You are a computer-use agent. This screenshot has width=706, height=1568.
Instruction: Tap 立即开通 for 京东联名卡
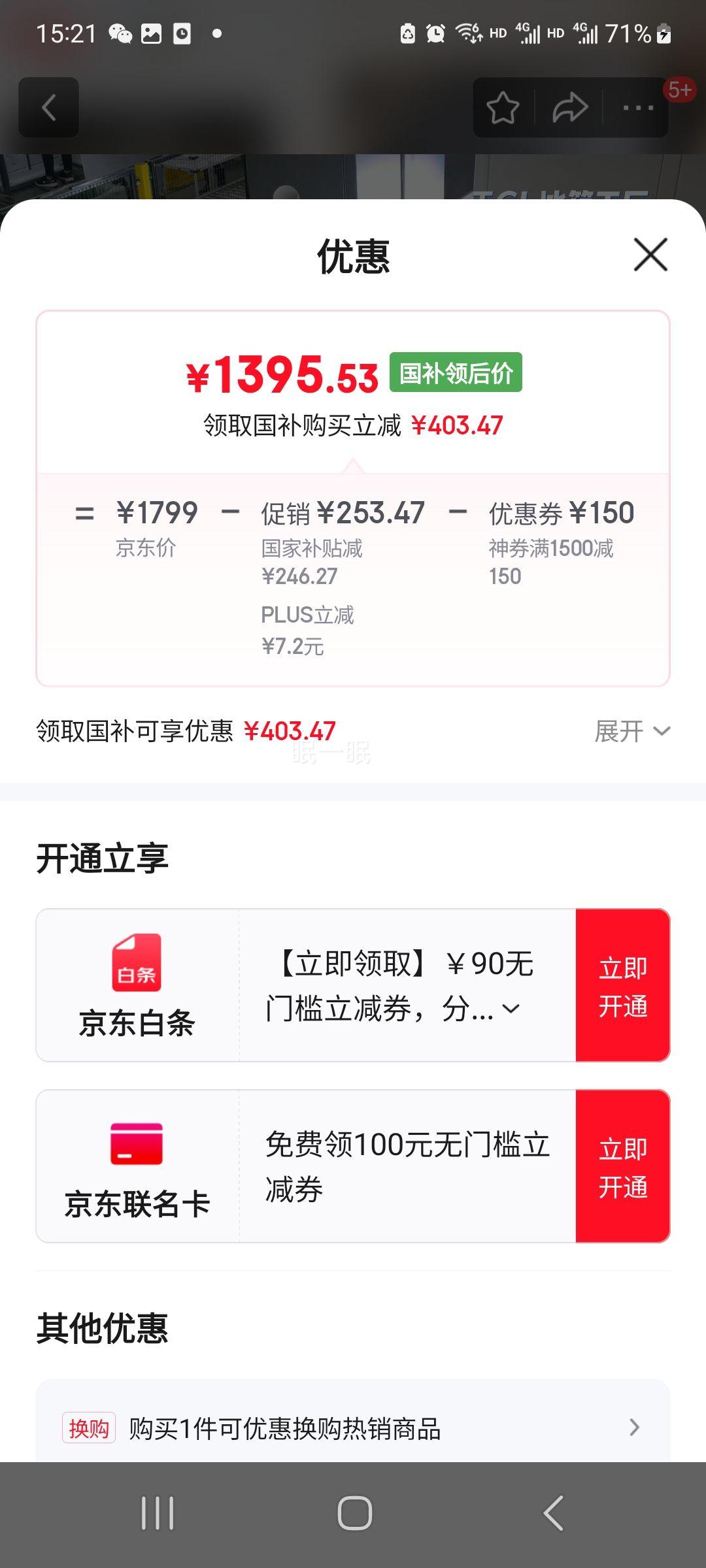(623, 1169)
